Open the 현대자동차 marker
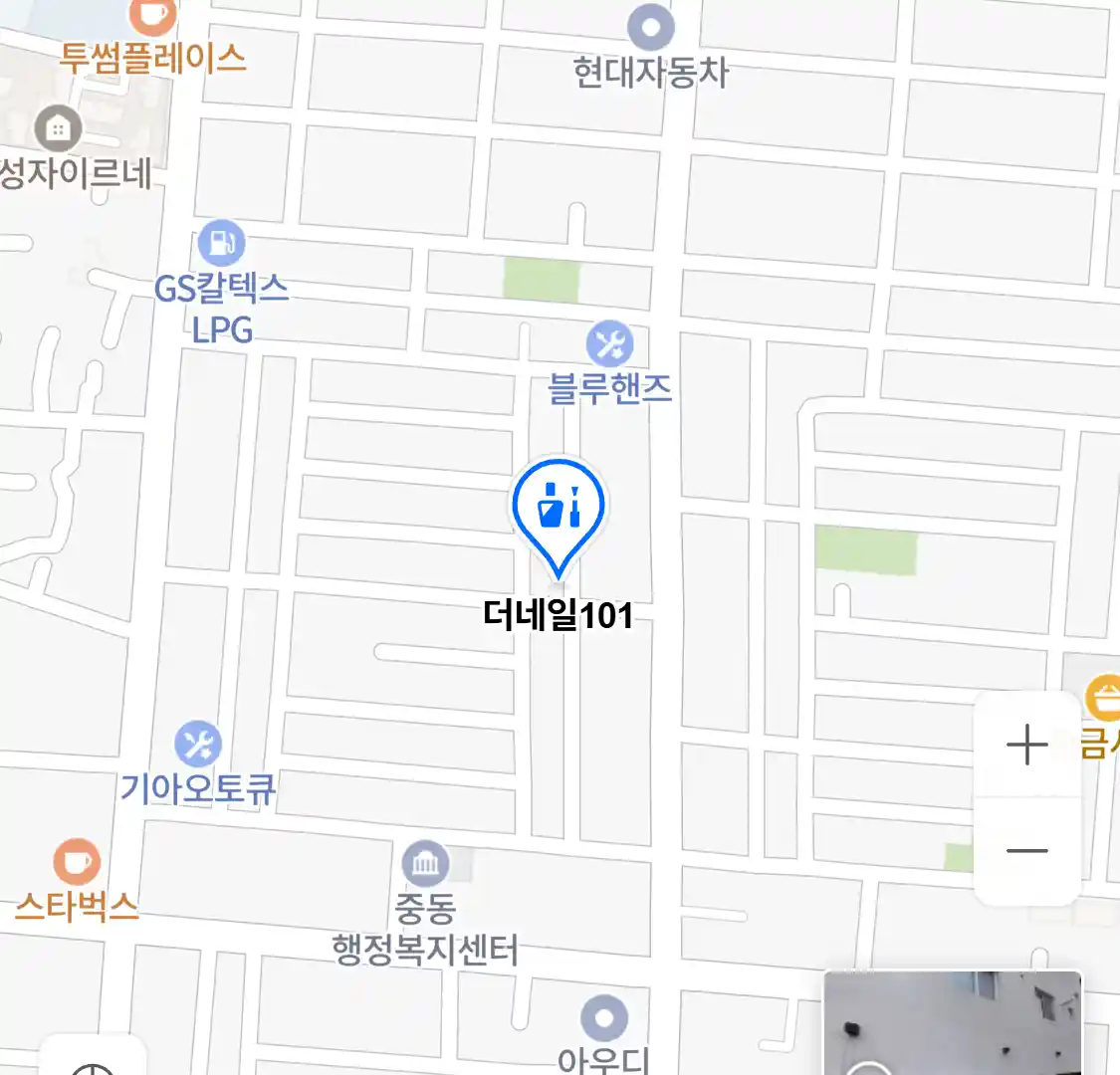The height and width of the screenshot is (1075, 1120). pos(651,27)
